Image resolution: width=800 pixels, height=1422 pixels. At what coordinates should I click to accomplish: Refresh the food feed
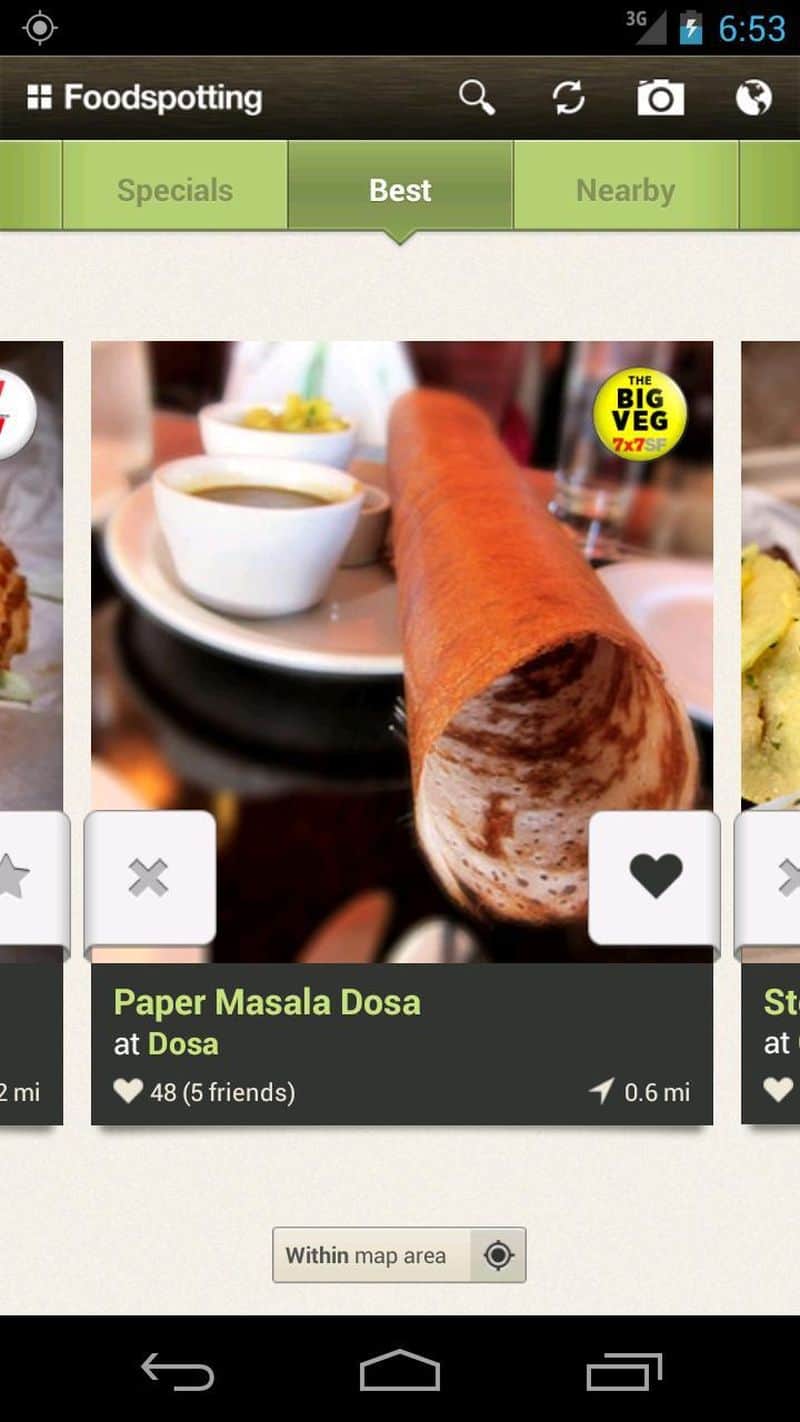tap(568, 98)
